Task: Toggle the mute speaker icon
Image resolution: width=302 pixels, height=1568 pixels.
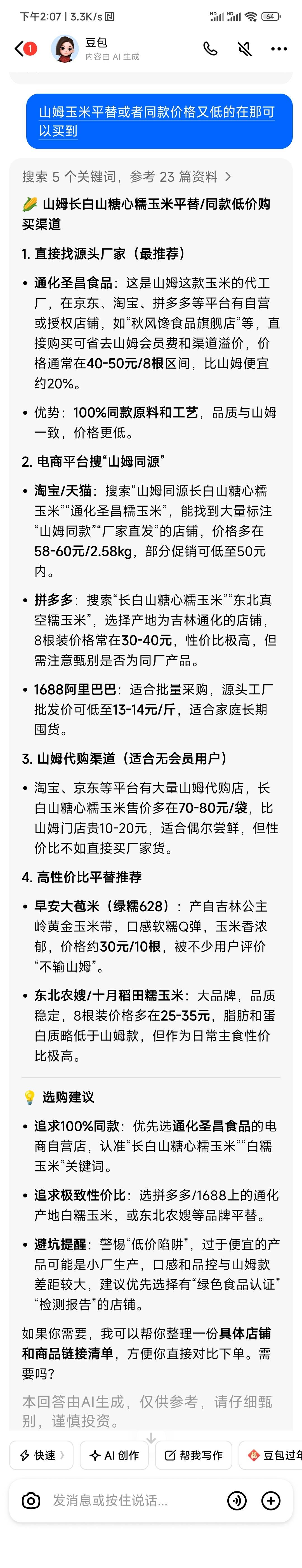Action: (245, 49)
